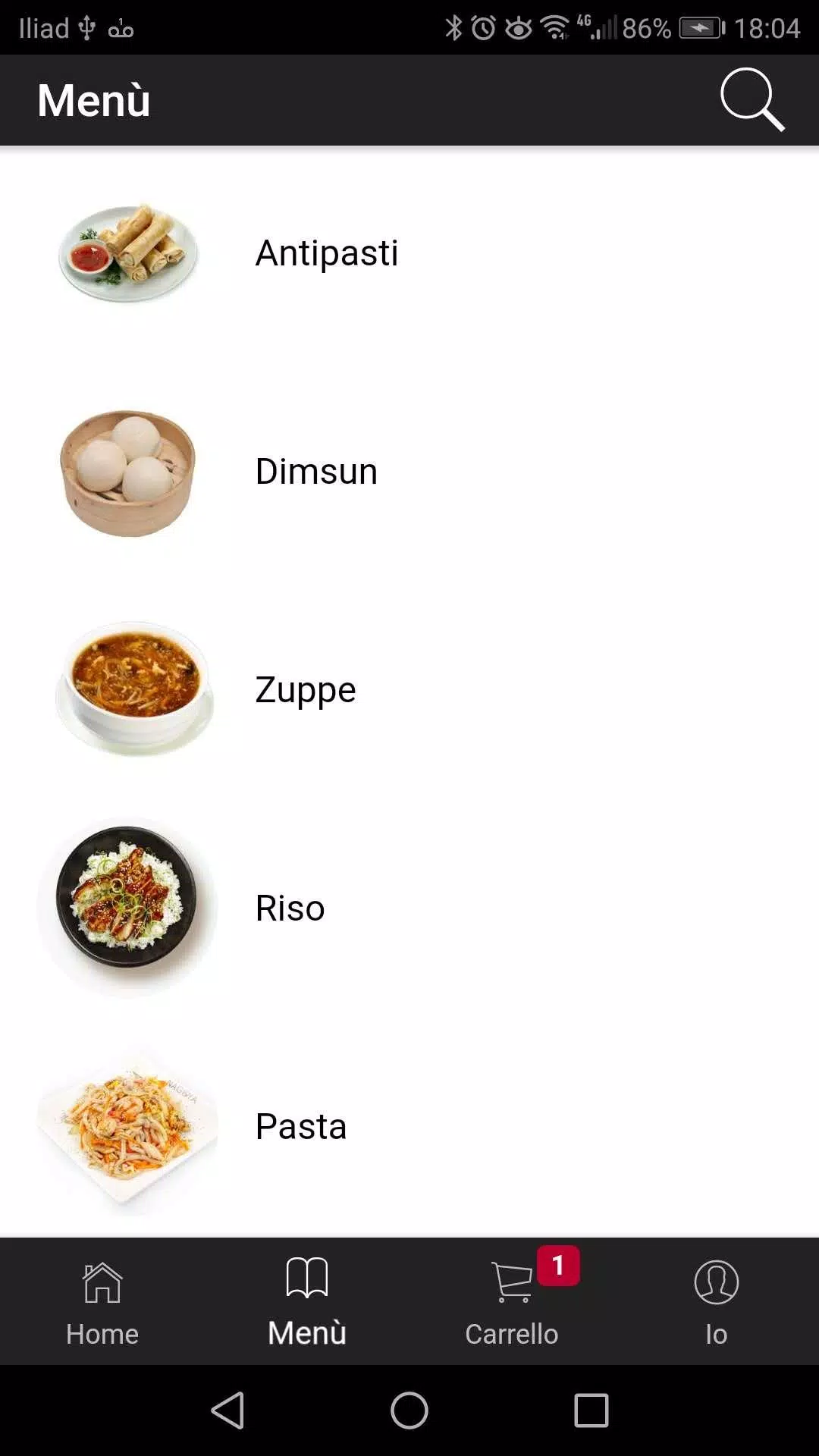Select the Zuppe category

point(409,690)
